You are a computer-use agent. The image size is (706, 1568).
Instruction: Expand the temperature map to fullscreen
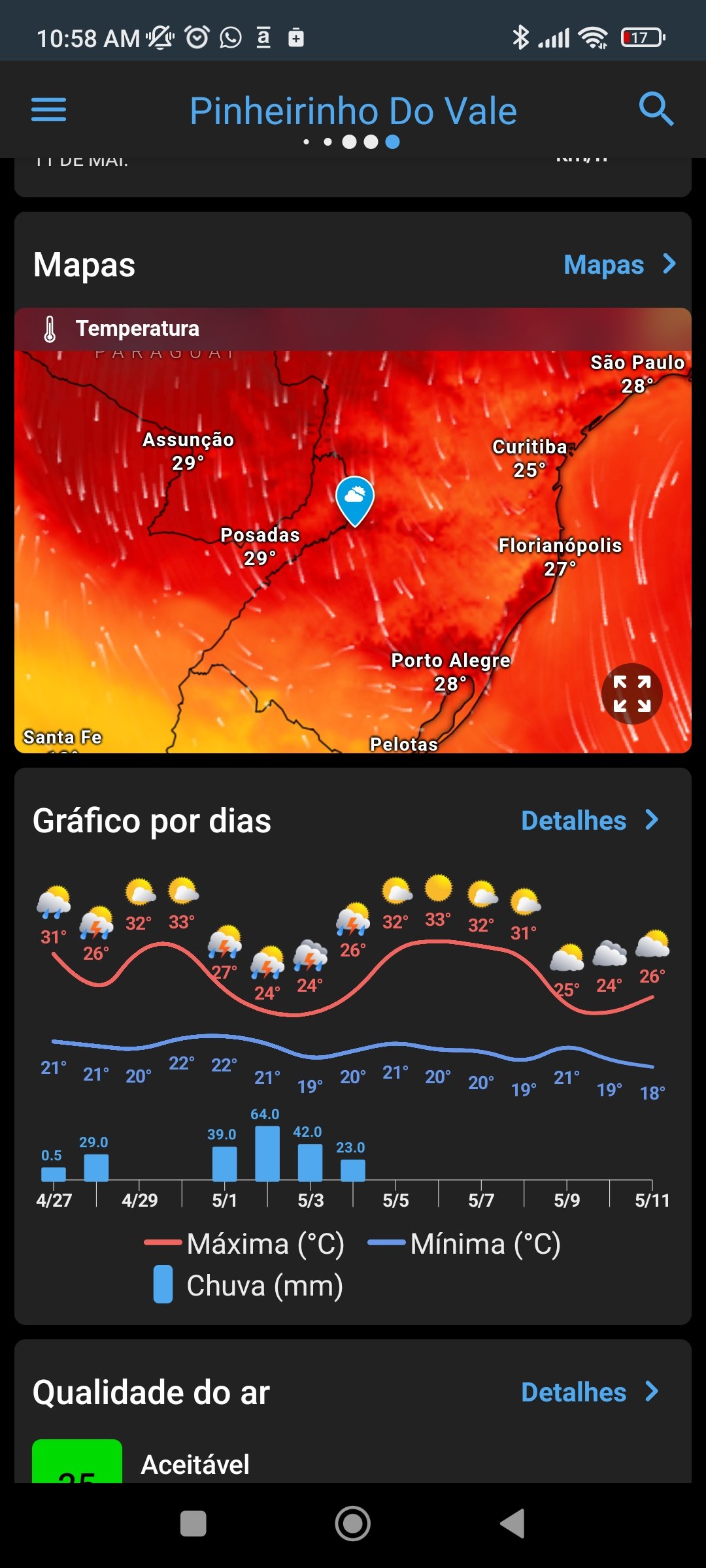(631, 694)
